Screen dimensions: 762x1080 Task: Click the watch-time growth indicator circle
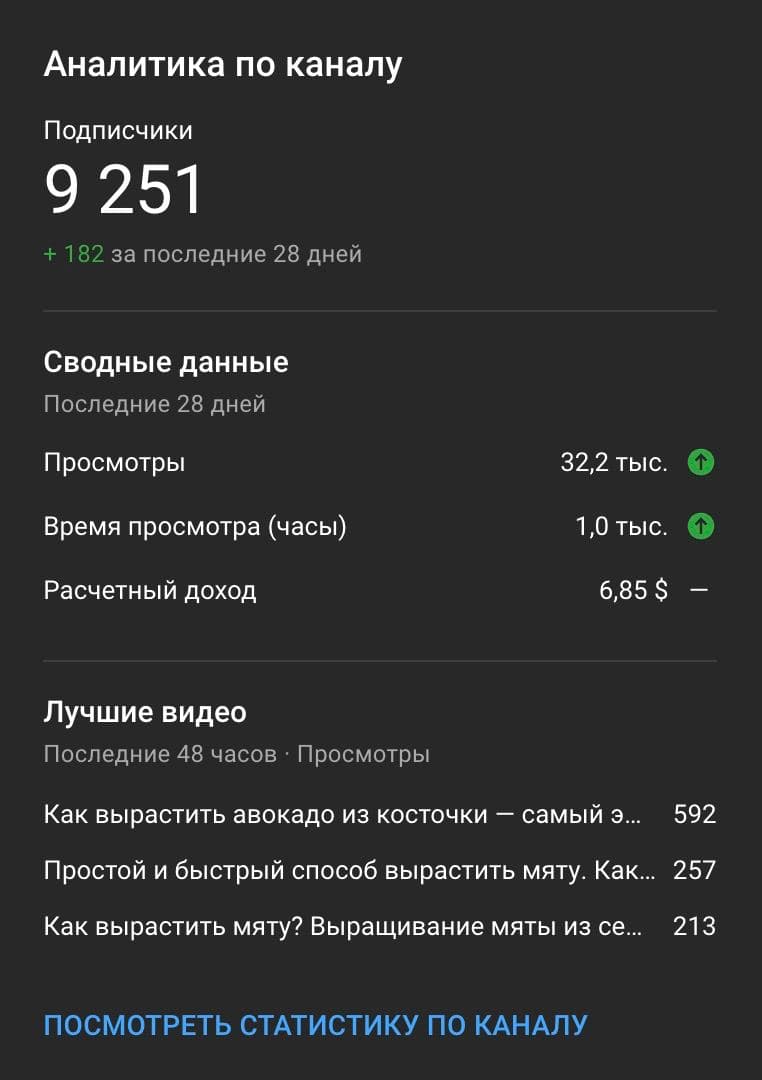(701, 524)
